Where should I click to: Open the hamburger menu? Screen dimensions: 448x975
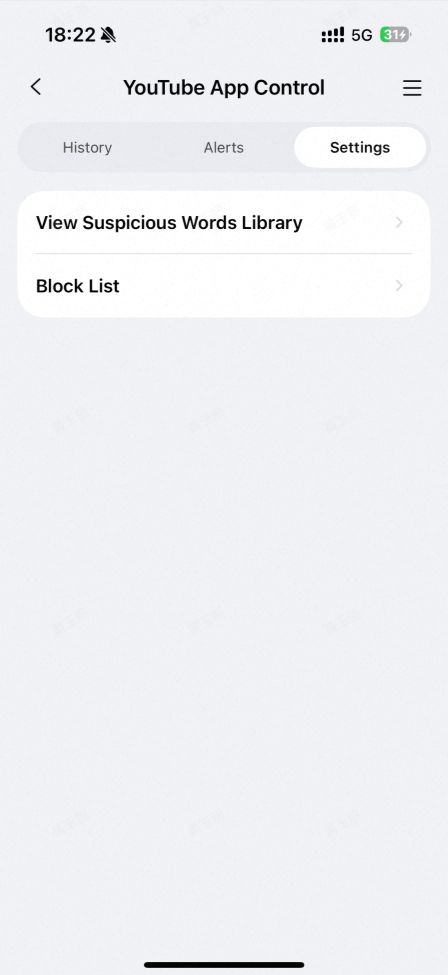tap(412, 88)
